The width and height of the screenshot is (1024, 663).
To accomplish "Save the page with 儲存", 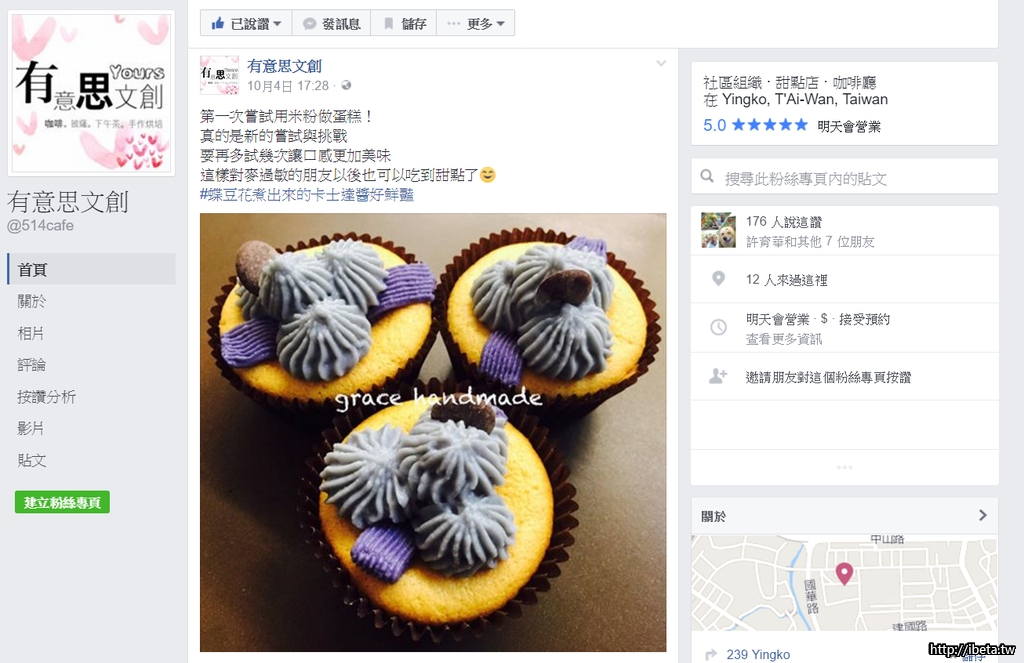I will coord(404,23).
